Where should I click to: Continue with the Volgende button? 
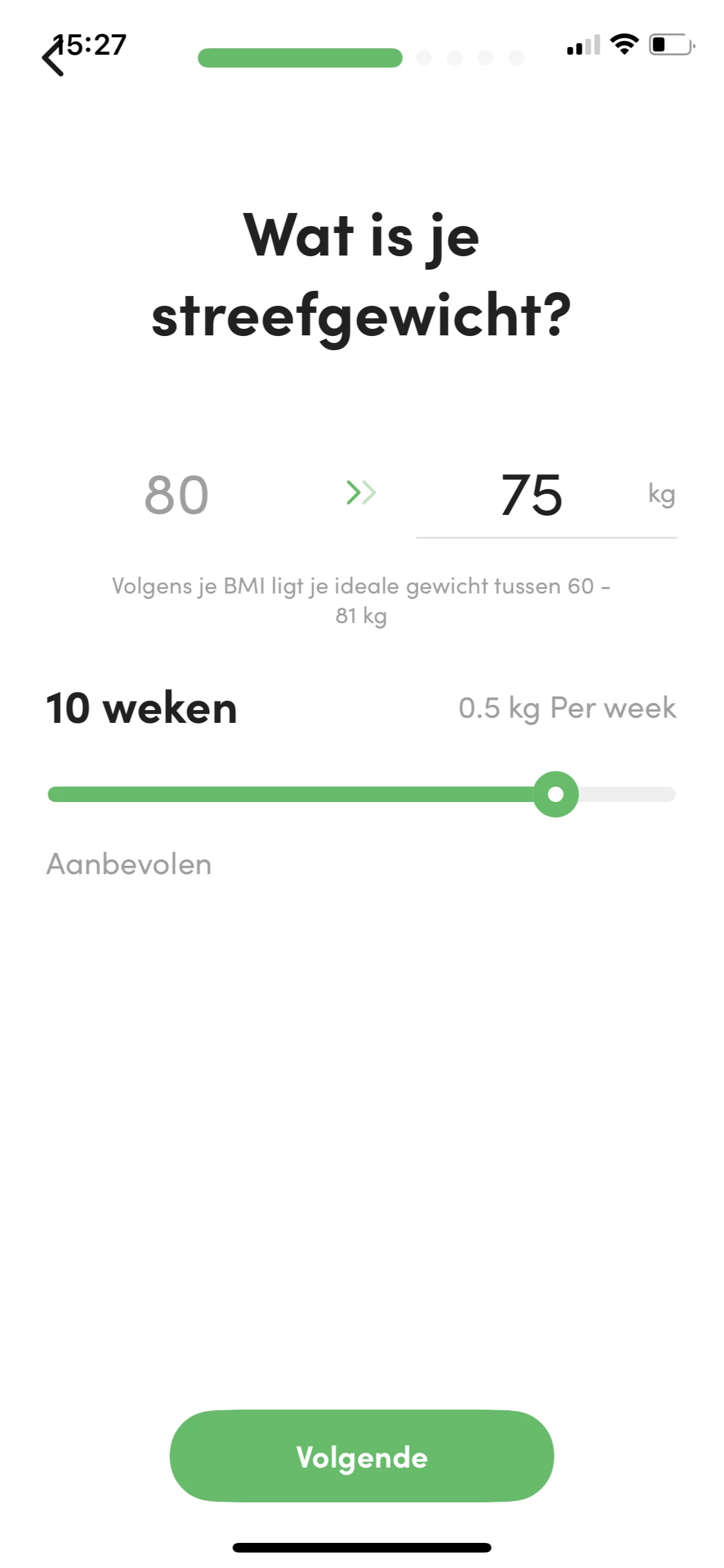click(x=362, y=1457)
